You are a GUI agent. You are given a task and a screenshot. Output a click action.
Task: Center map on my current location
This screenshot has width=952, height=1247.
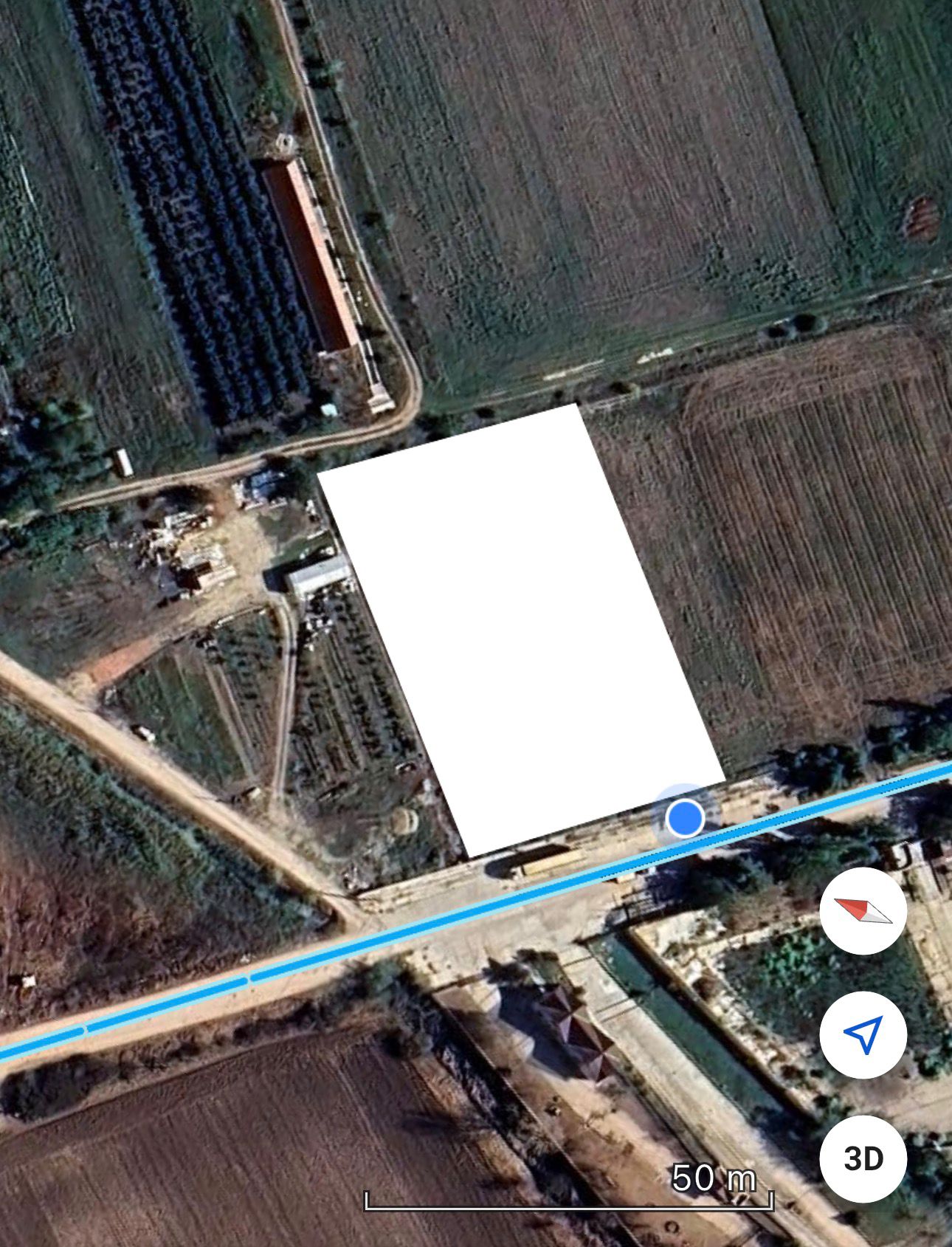[x=863, y=1034]
